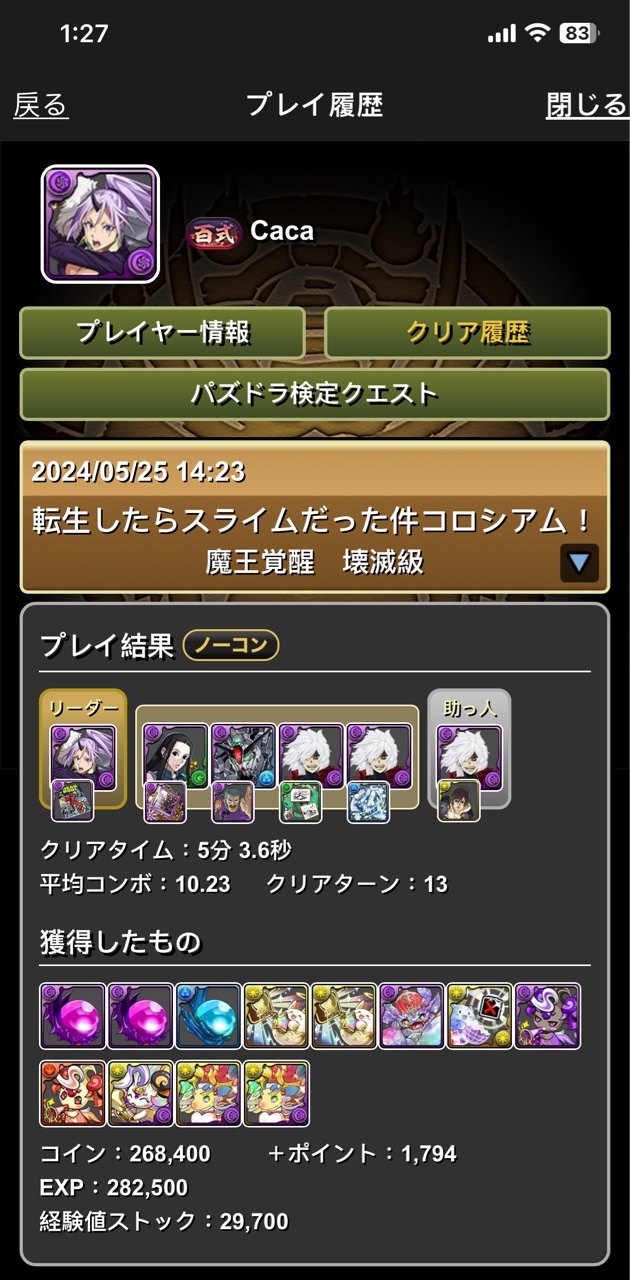Tap Caca's player avatar icon
This screenshot has height=1280, width=630.
click(100, 224)
